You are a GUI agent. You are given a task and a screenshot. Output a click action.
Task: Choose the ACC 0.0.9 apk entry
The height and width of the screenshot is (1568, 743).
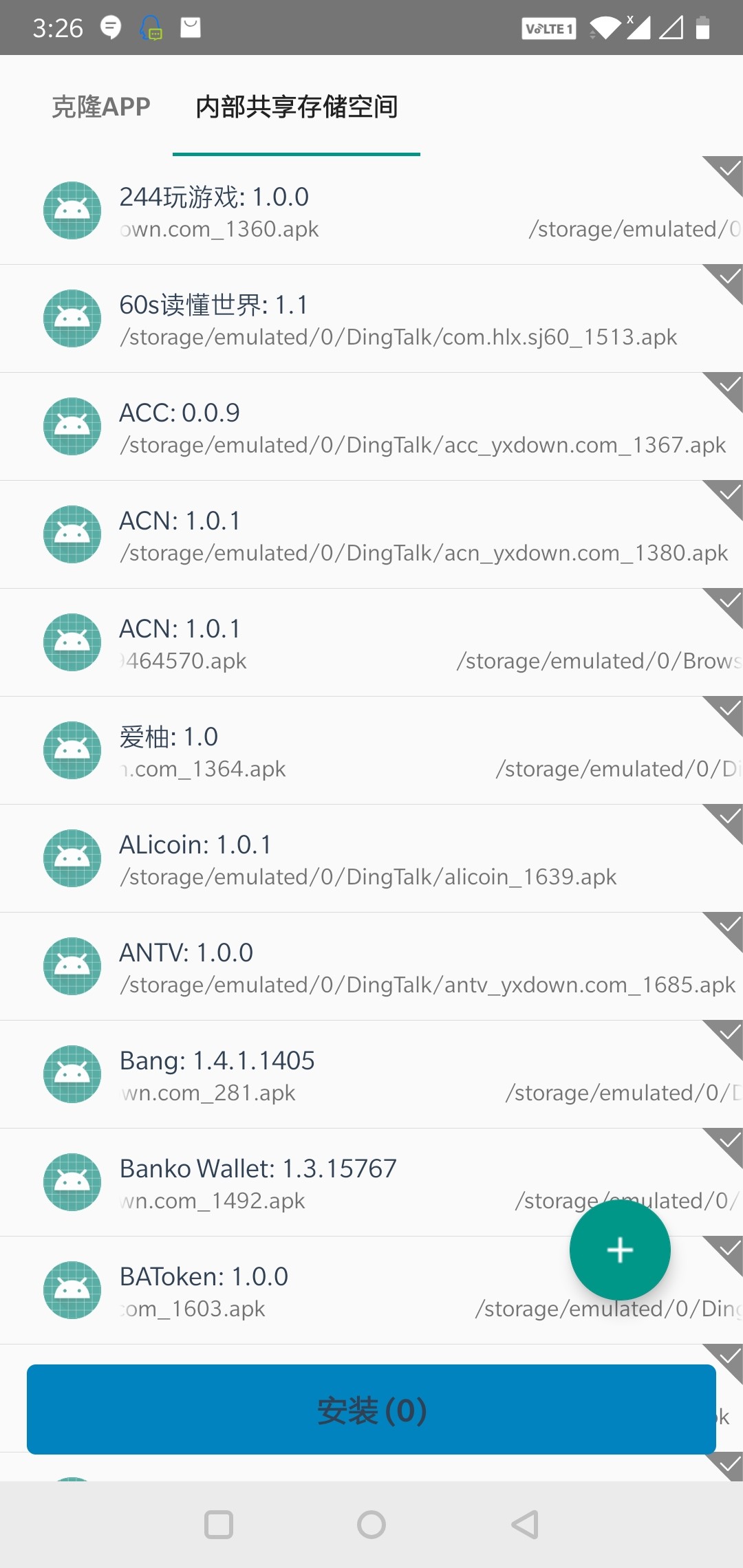[371, 427]
